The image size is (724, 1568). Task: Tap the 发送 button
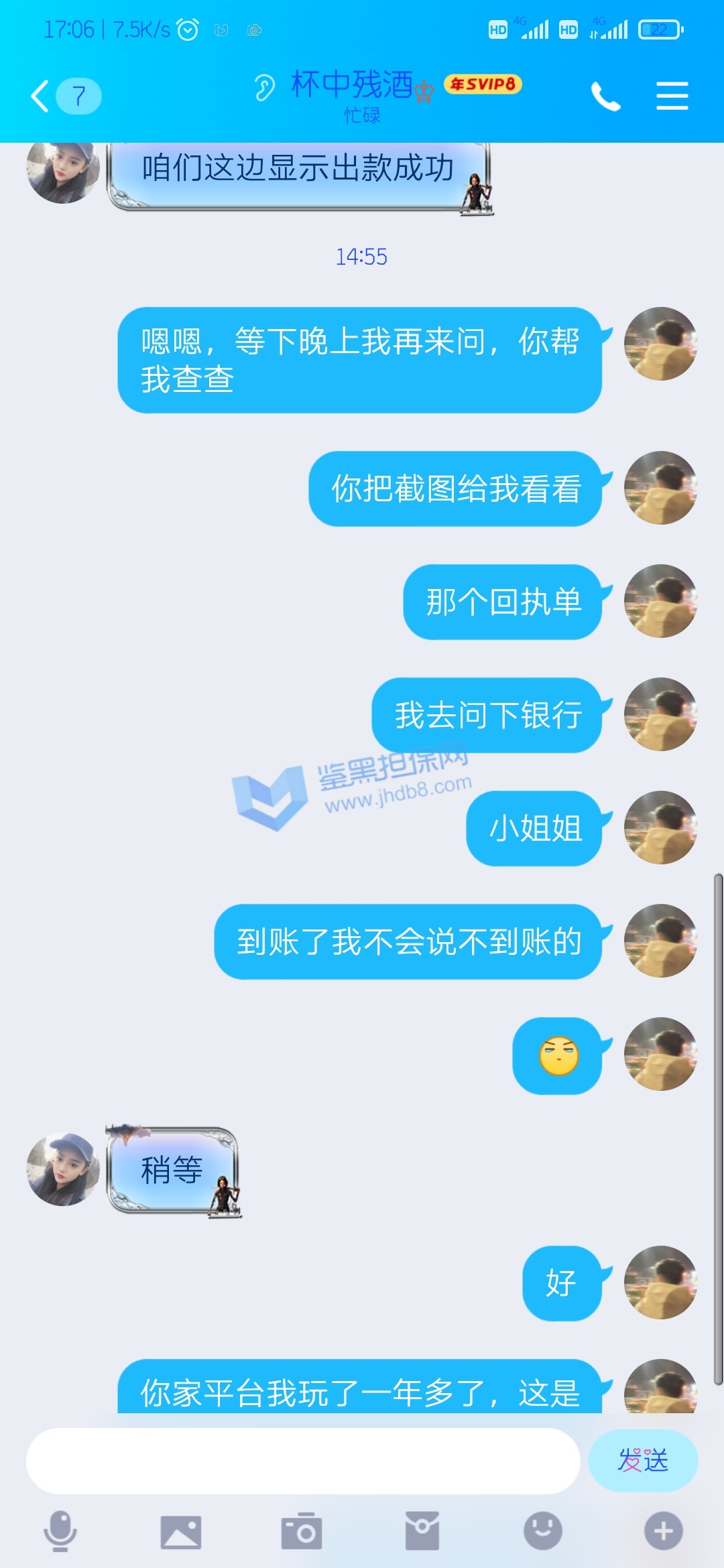coord(643,1461)
